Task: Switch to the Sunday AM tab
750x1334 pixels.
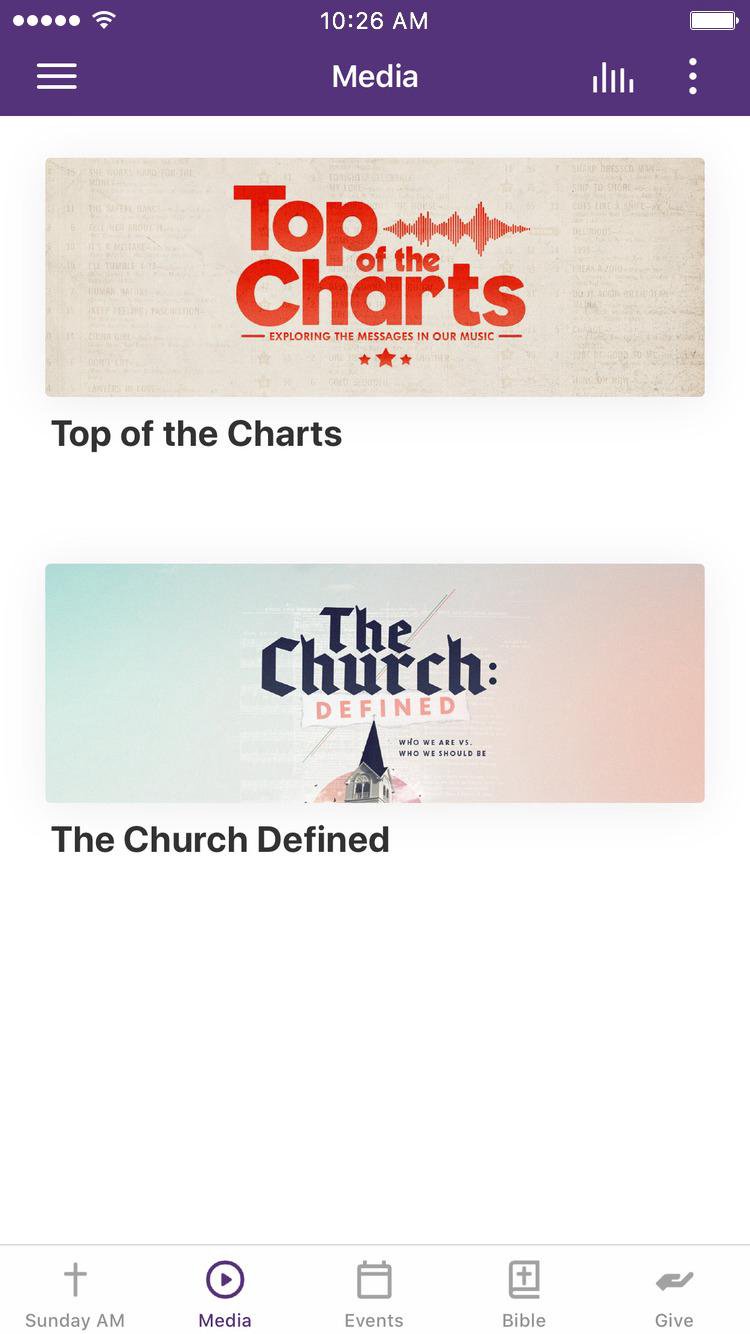Action: tap(75, 1293)
